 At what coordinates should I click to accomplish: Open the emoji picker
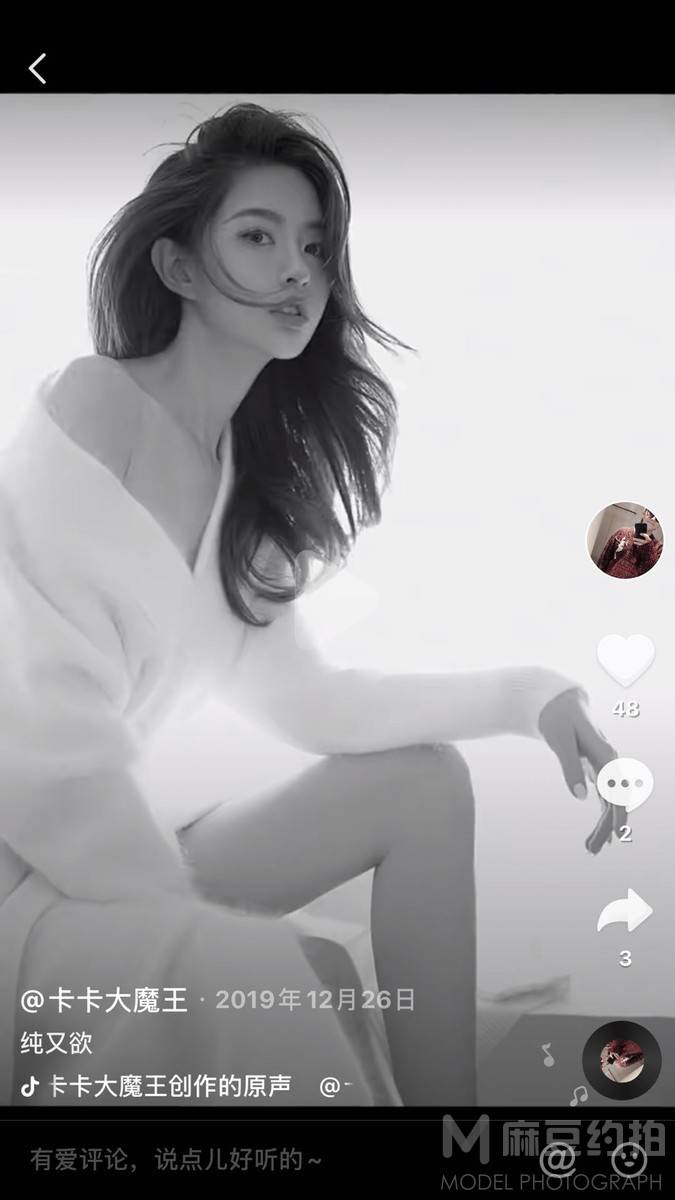(x=629, y=1160)
